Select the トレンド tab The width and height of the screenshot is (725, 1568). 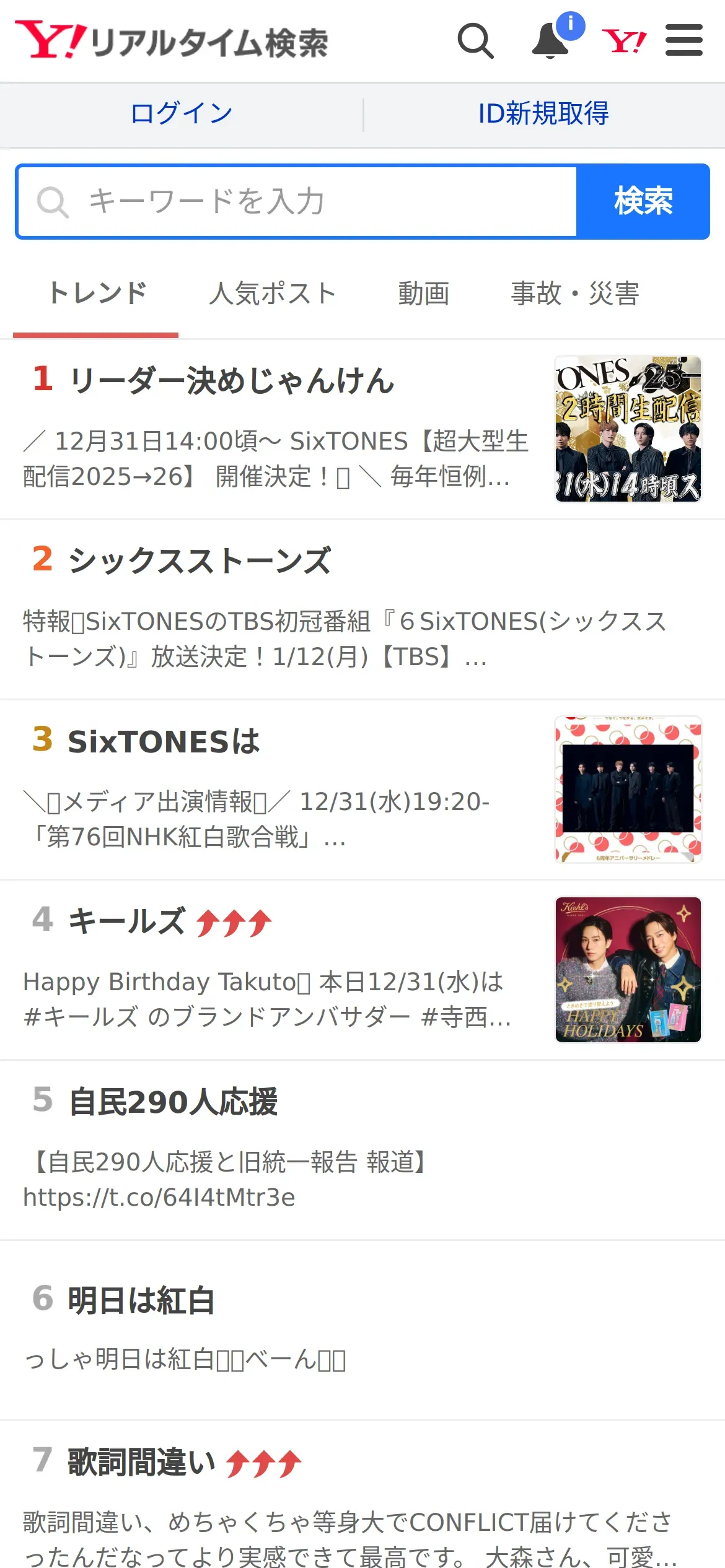click(x=96, y=294)
